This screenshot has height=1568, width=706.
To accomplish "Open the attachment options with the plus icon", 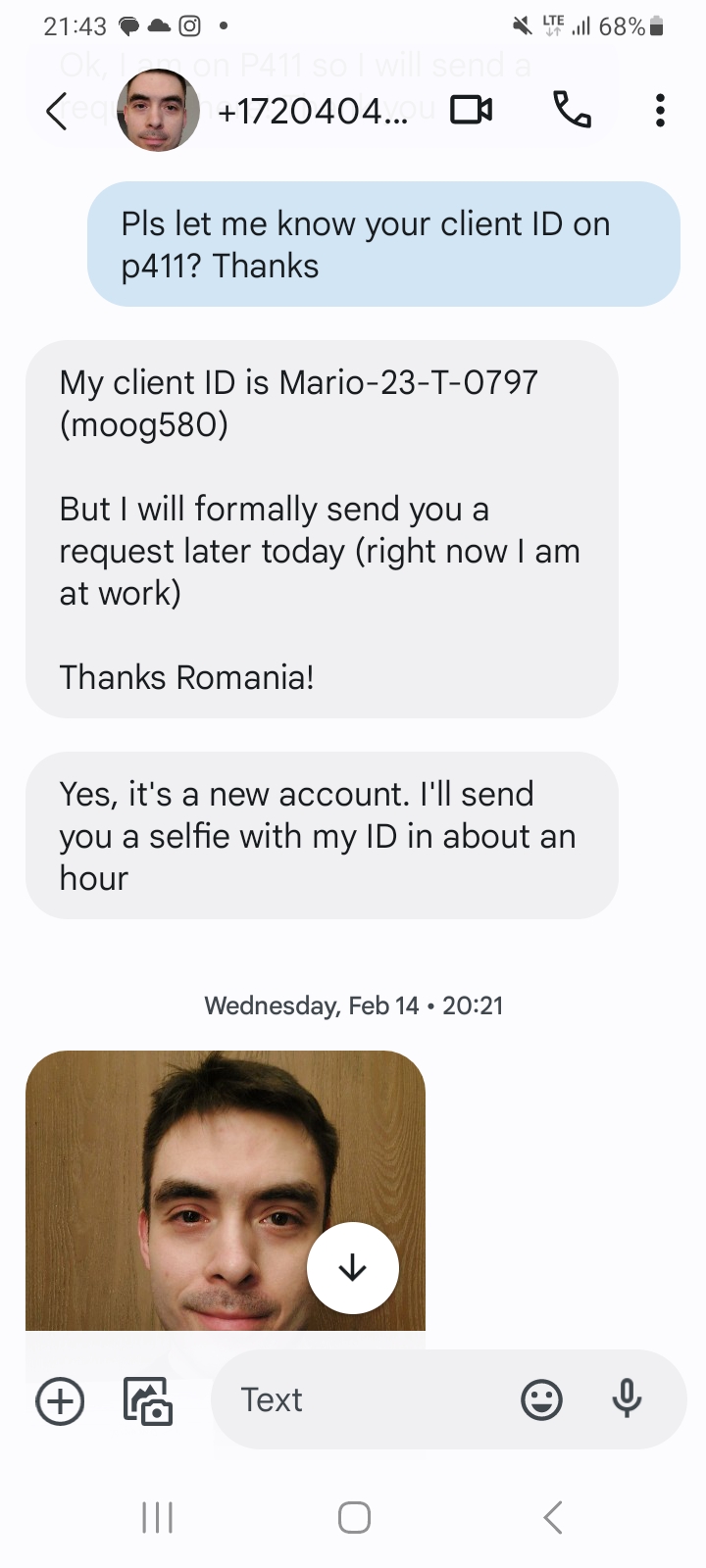I will (59, 1401).
